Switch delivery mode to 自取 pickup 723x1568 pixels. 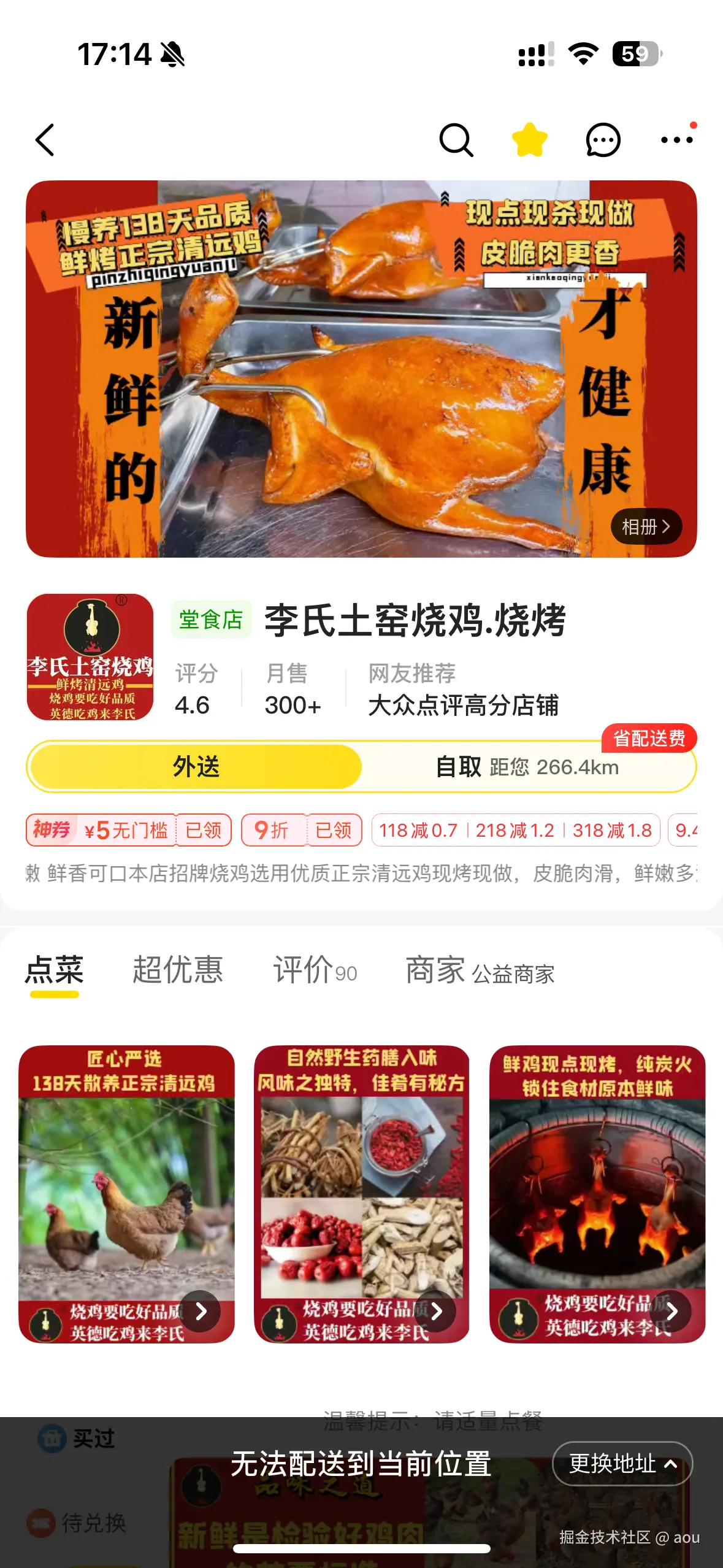coord(459,767)
